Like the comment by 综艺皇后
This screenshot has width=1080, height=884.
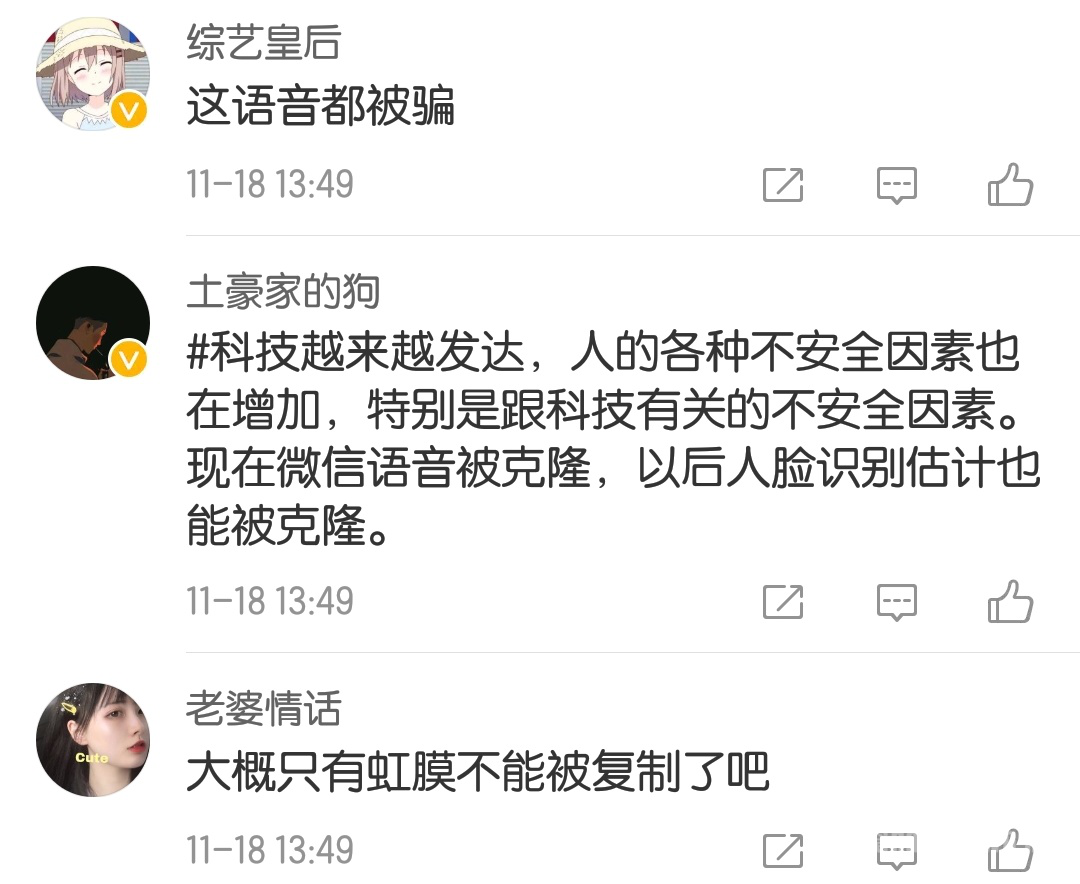[1010, 184]
